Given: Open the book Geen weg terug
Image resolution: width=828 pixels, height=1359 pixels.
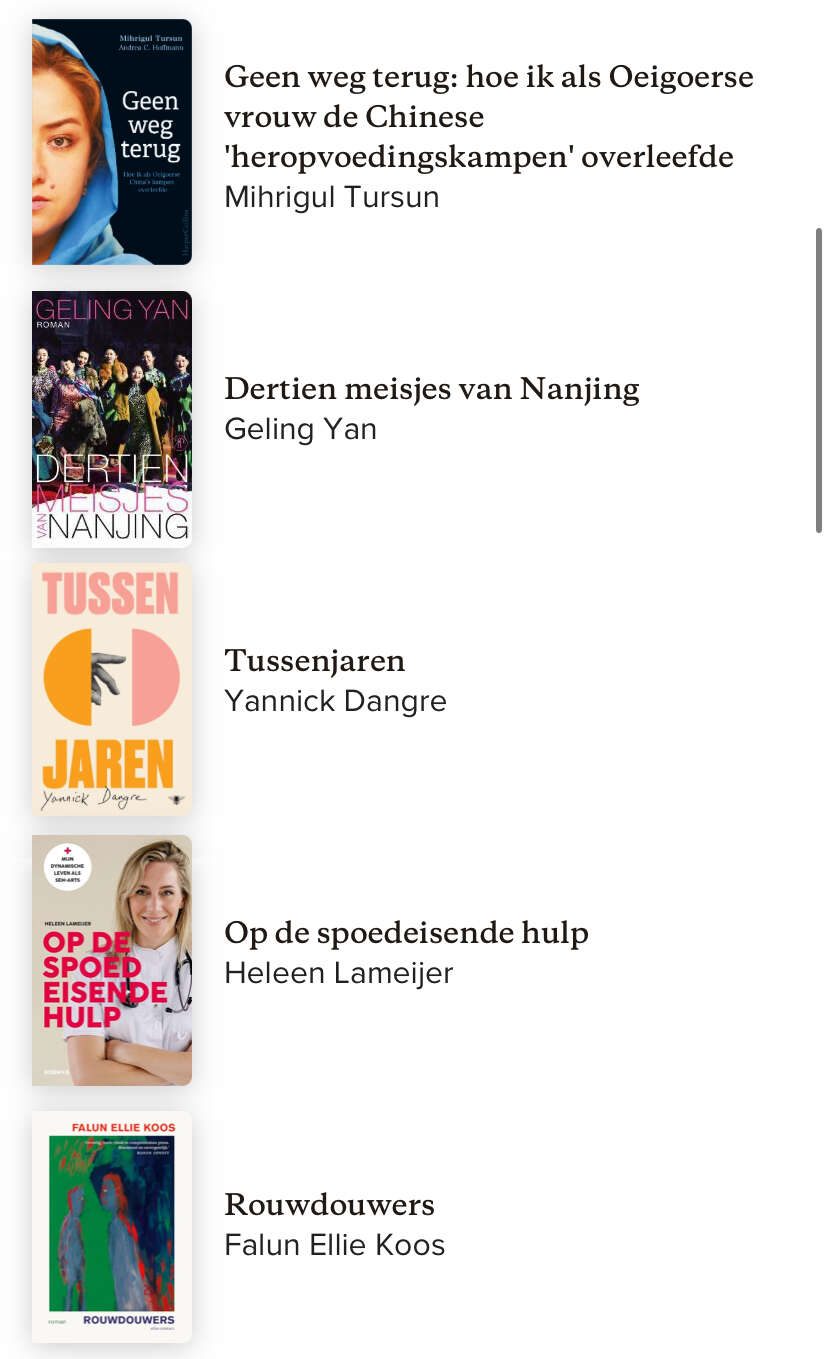Looking at the screenshot, I should click(488, 117).
